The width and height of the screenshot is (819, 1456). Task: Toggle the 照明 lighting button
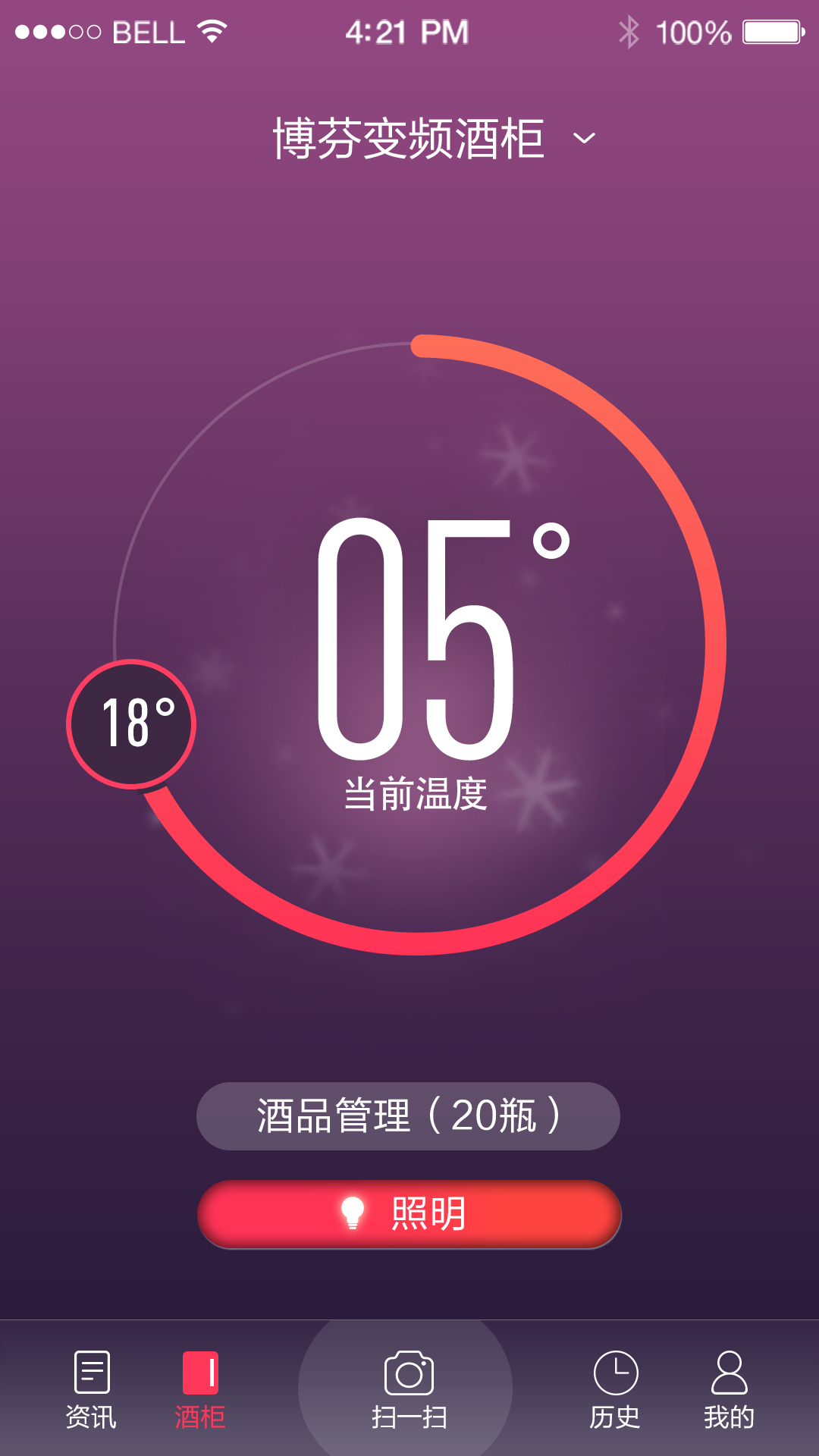[x=409, y=1214]
